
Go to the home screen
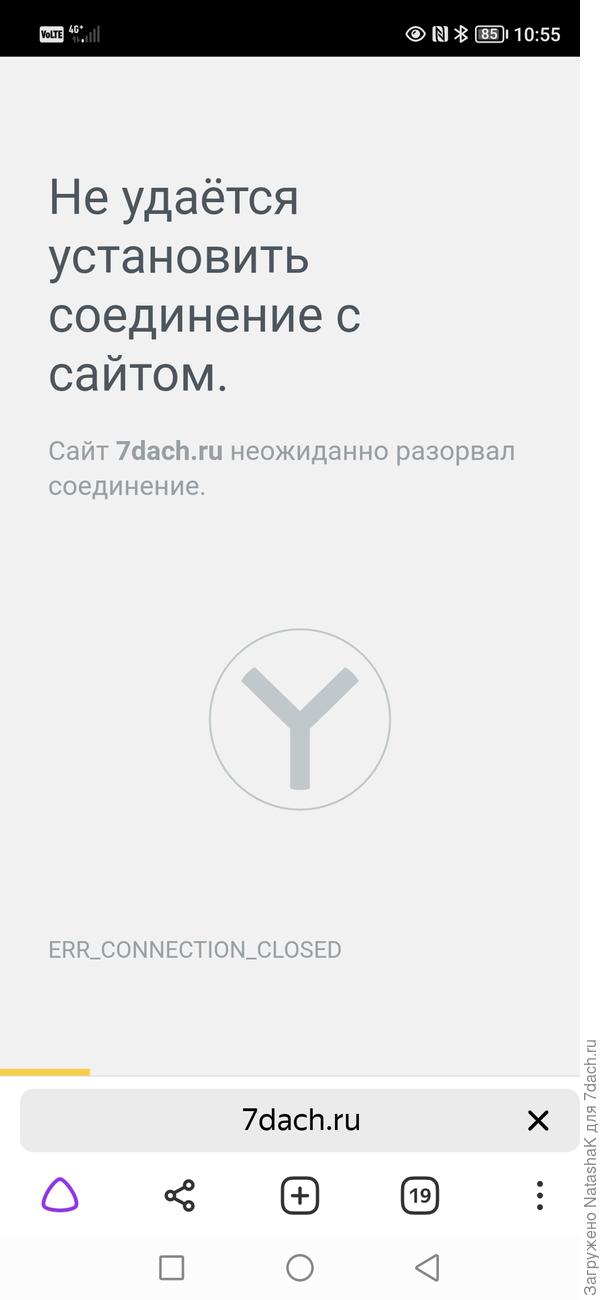300,1268
